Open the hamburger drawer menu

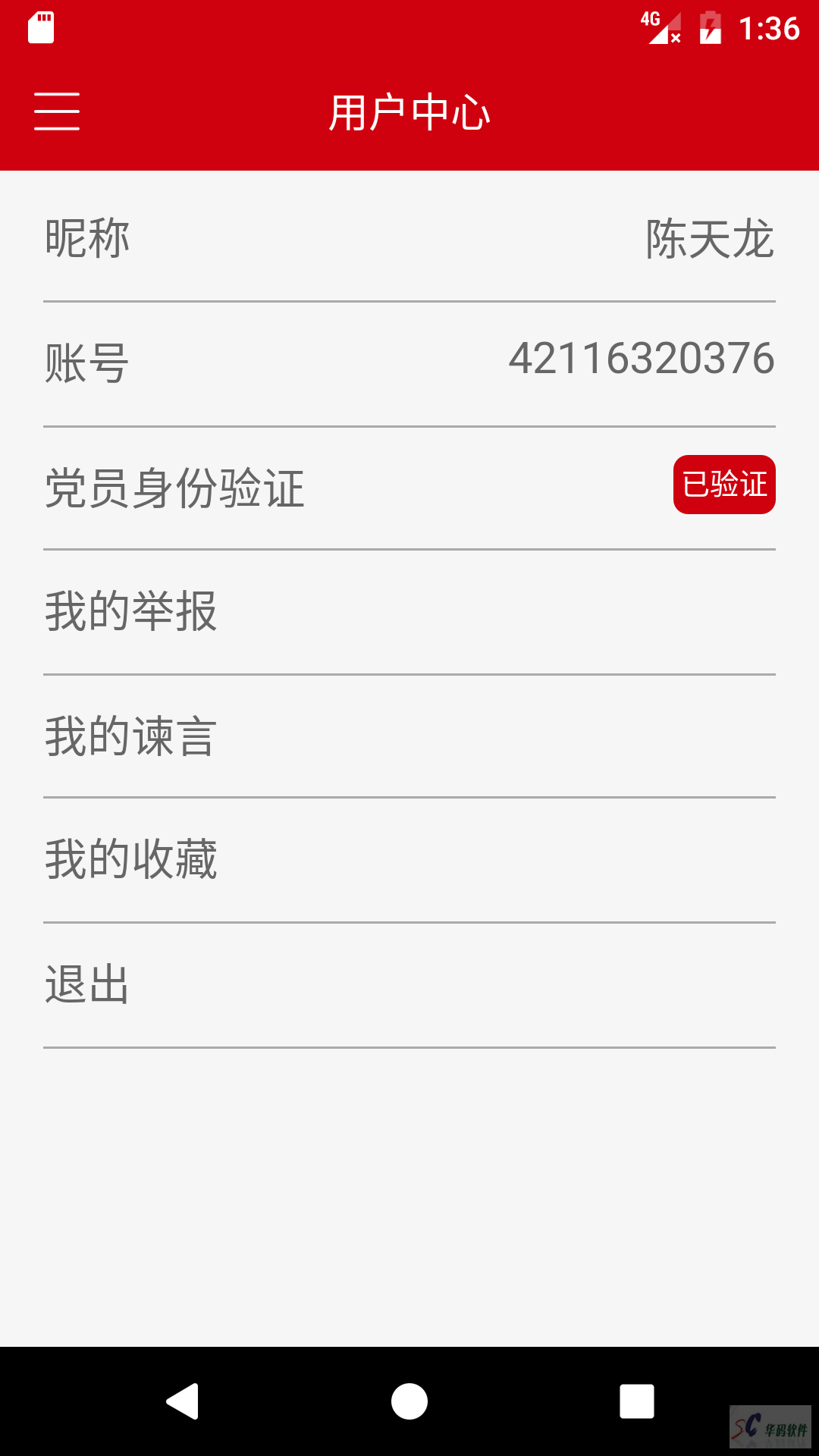pyautogui.click(x=57, y=111)
